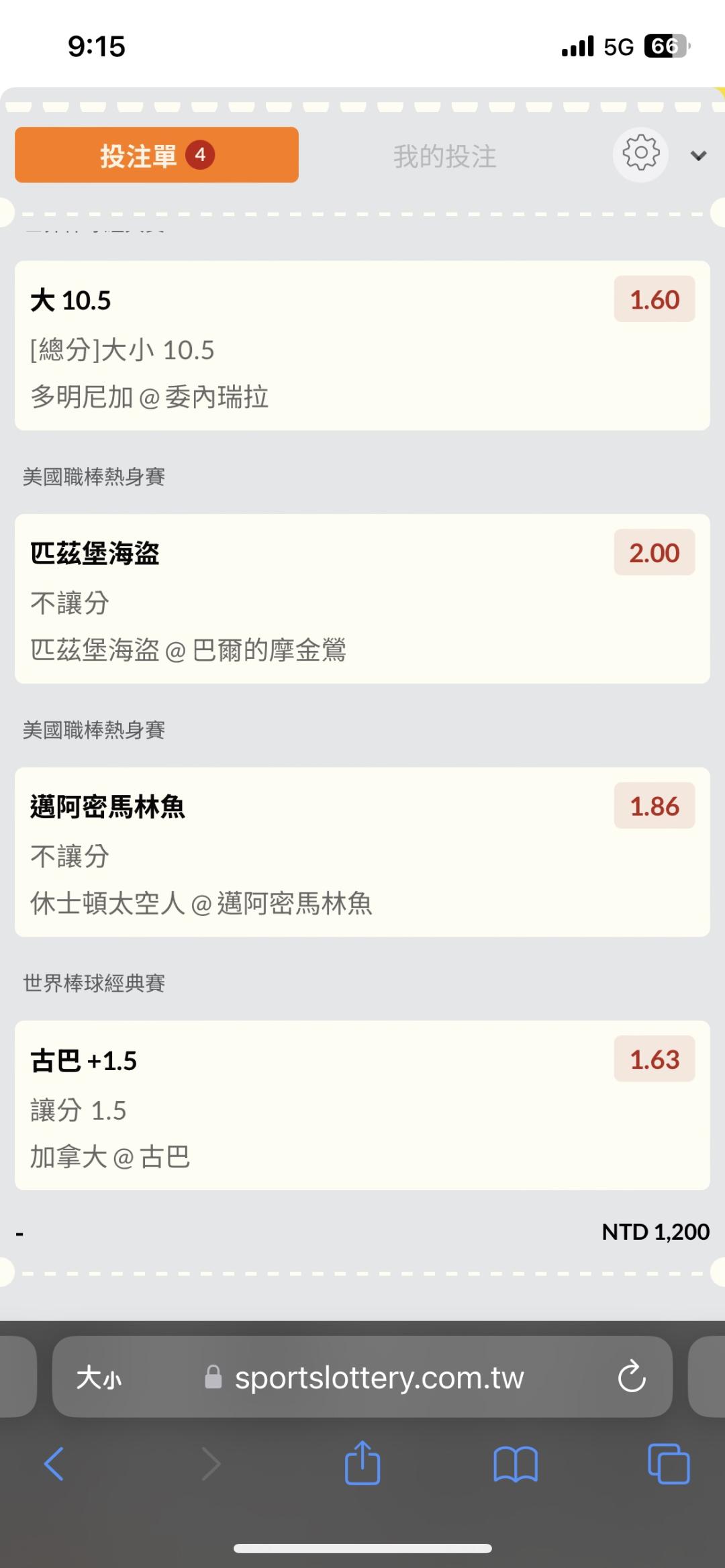
Task: Go back to the previous page
Action: pos(54,1463)
